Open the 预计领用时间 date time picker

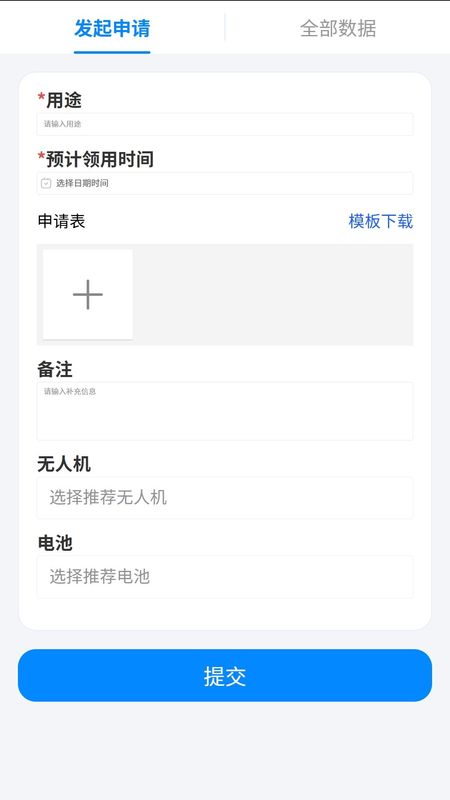(224, 183)
